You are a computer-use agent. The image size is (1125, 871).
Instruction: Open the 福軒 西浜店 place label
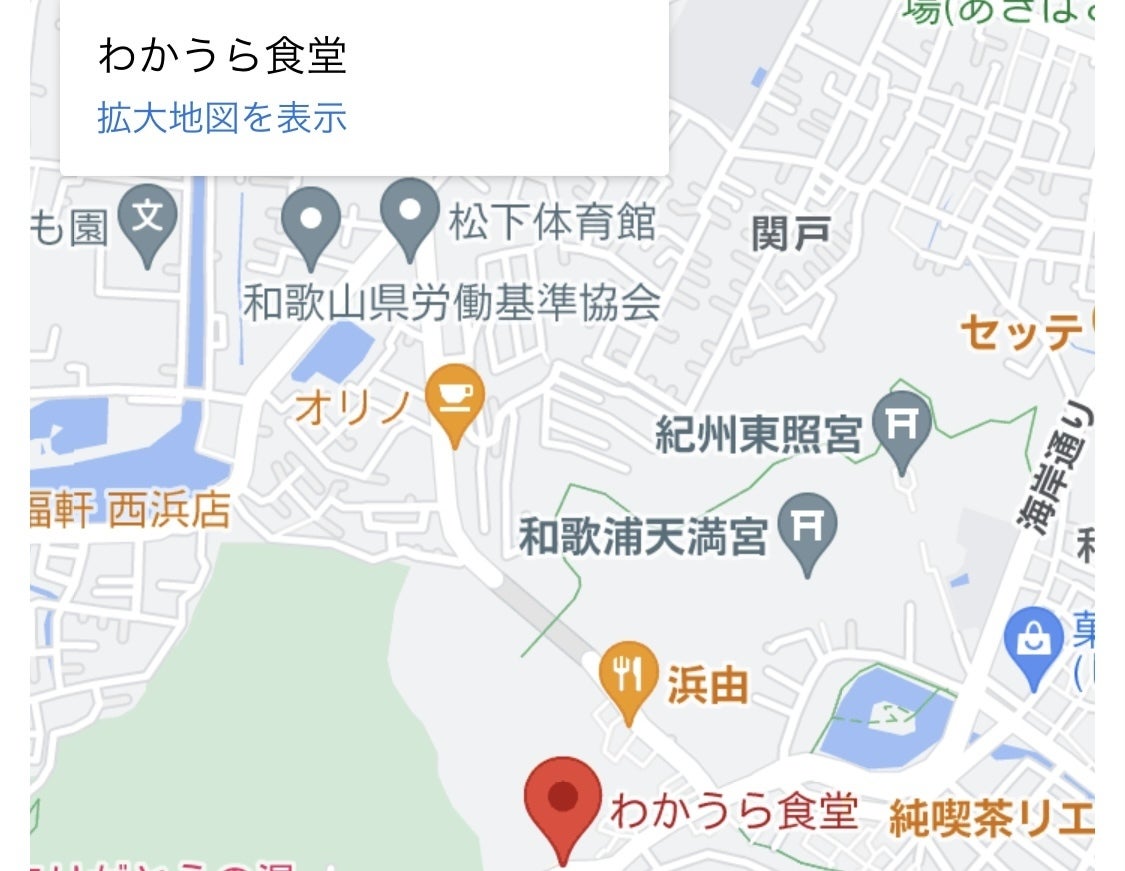(x=130, y=510)
